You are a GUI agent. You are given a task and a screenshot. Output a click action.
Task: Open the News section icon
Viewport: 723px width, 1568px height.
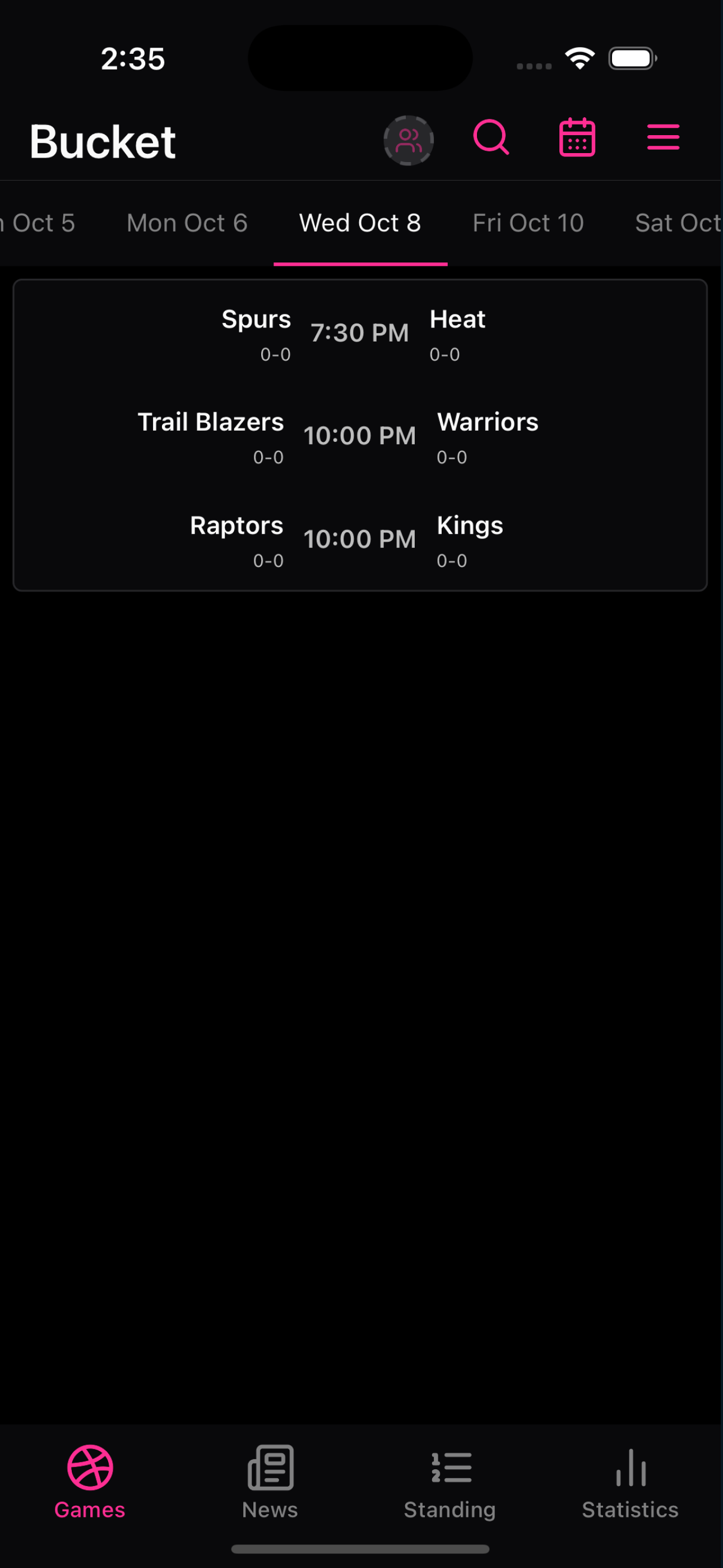[x=270, y=1468]
